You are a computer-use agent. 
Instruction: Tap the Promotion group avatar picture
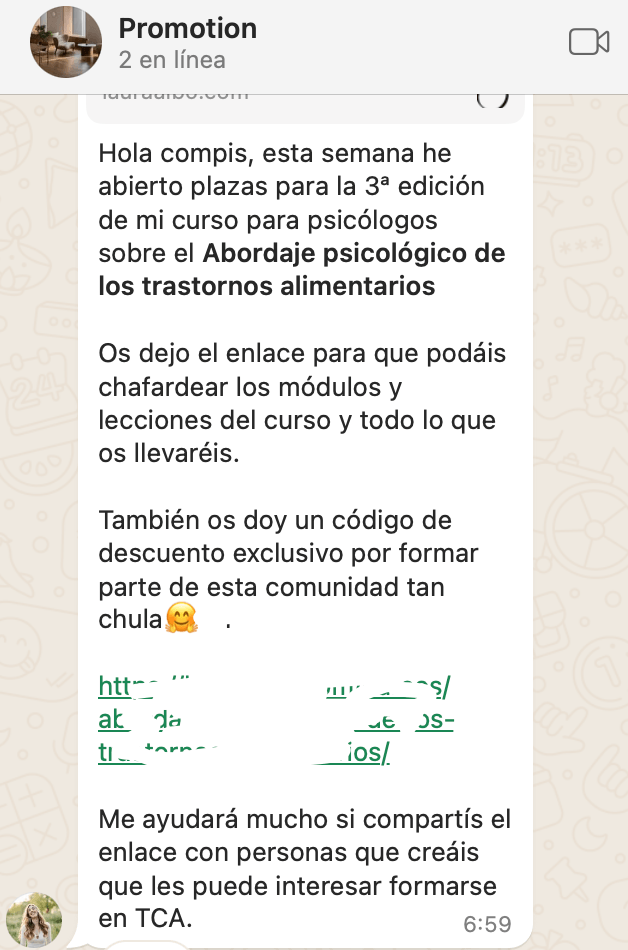[66, 42]
